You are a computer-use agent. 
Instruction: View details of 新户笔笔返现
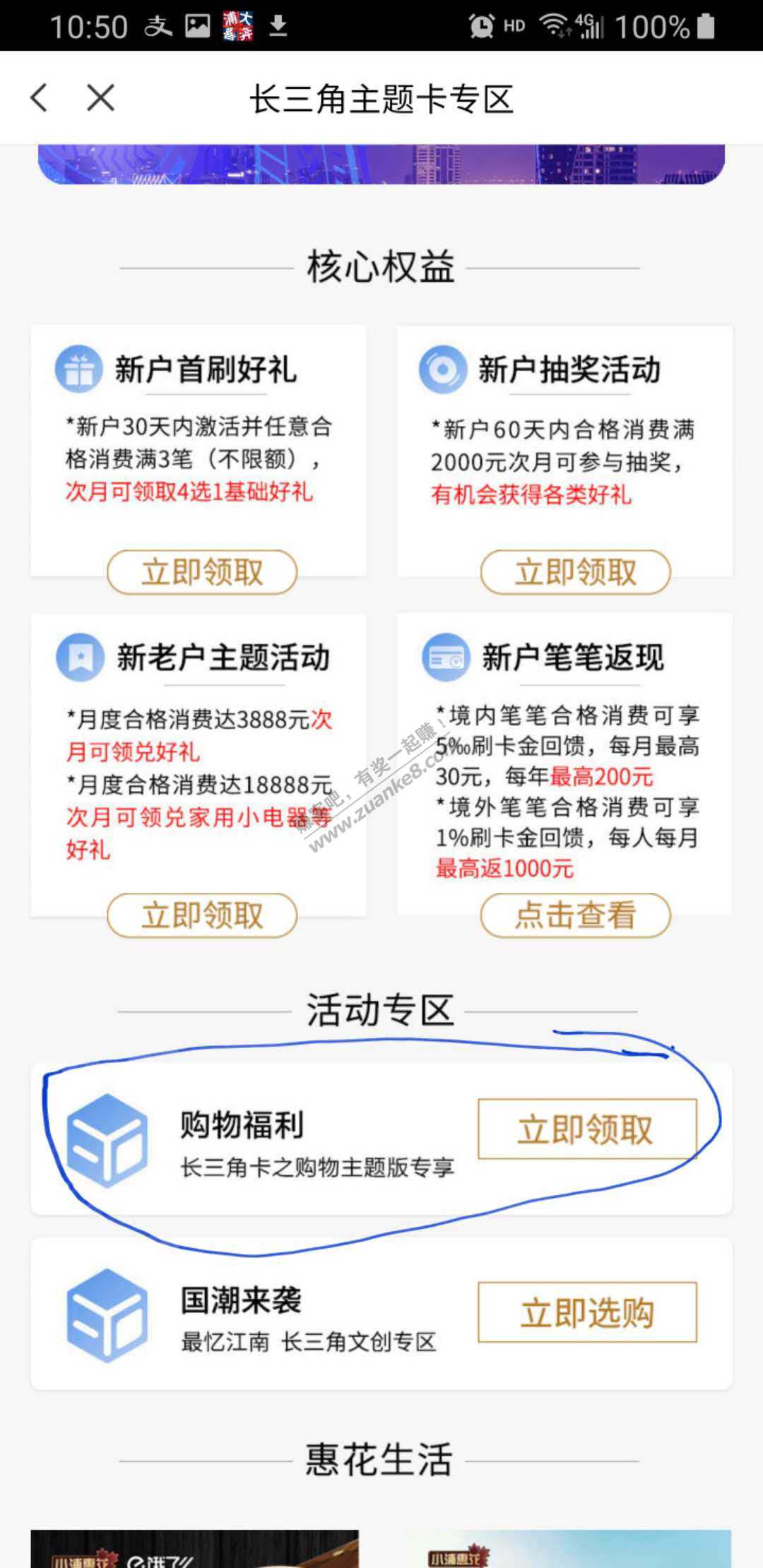pyautogui.click(x=575, y=915)
